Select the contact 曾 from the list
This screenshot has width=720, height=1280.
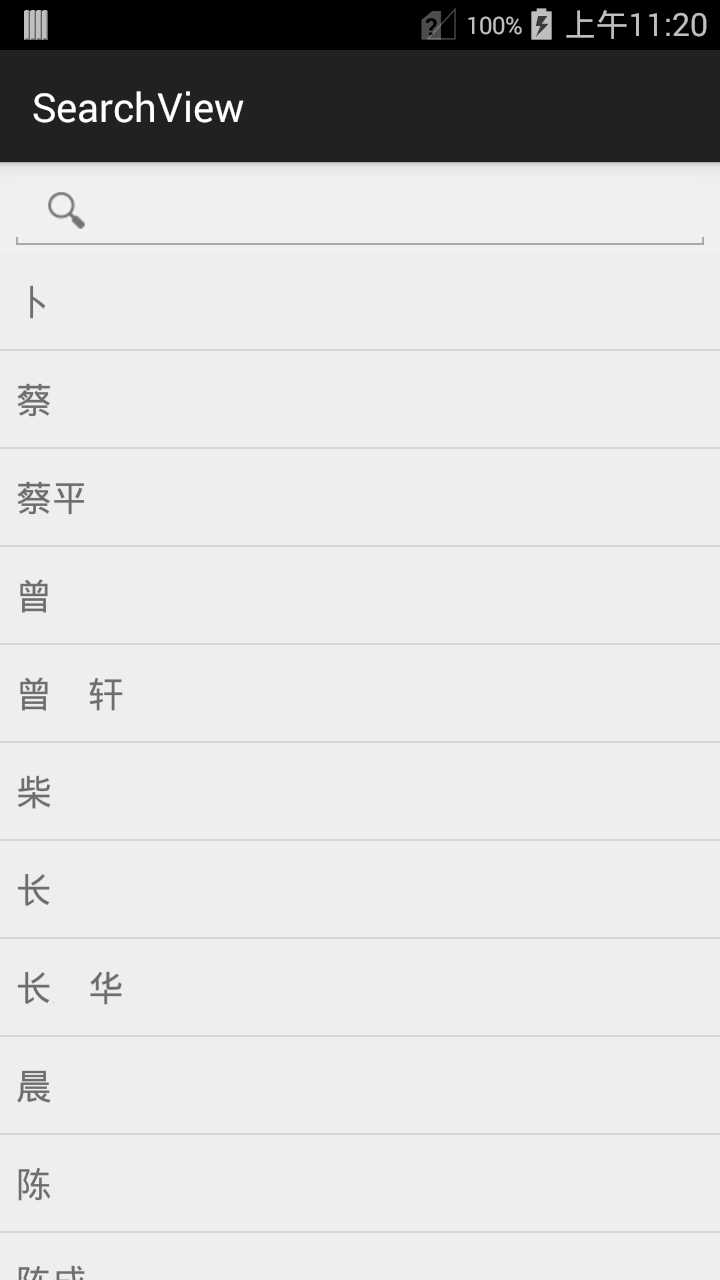click(360, 594)
